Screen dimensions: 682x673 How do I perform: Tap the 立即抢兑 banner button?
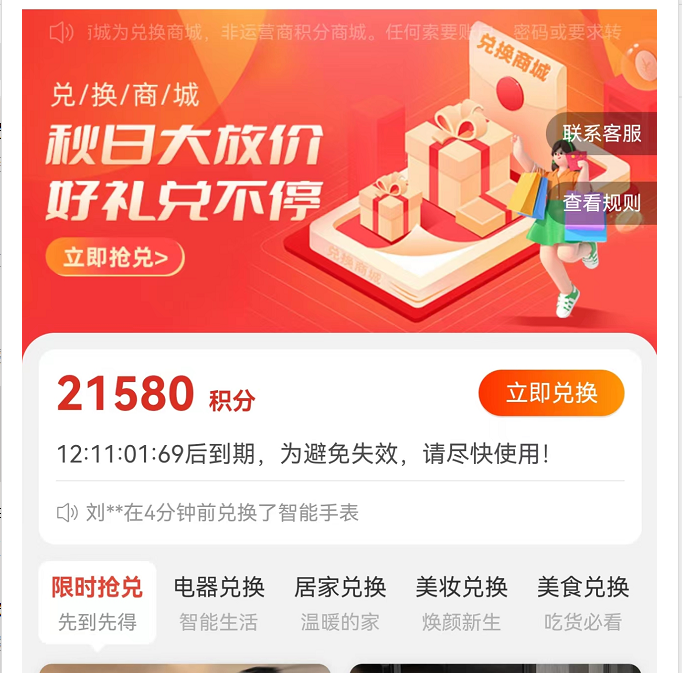[x=115, y=258]
